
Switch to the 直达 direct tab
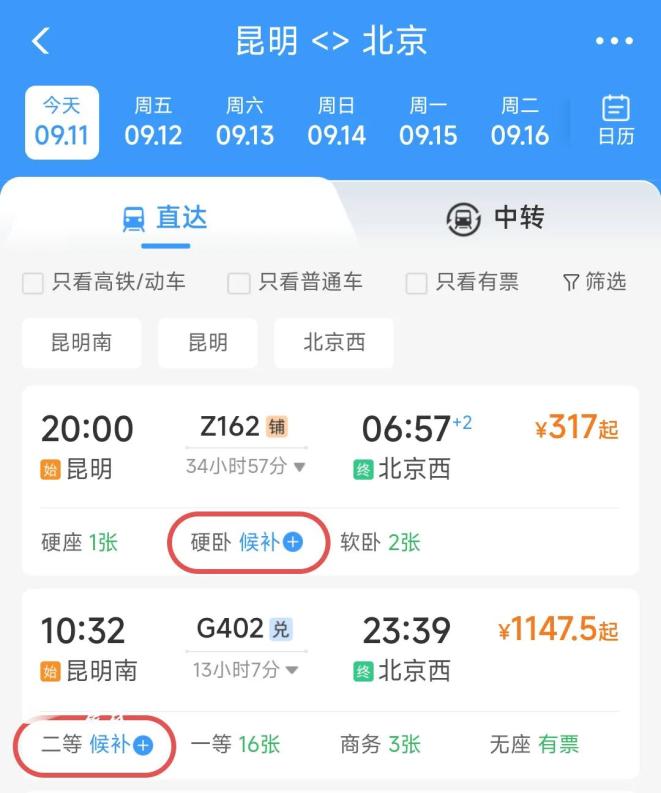tap(165, 217)
